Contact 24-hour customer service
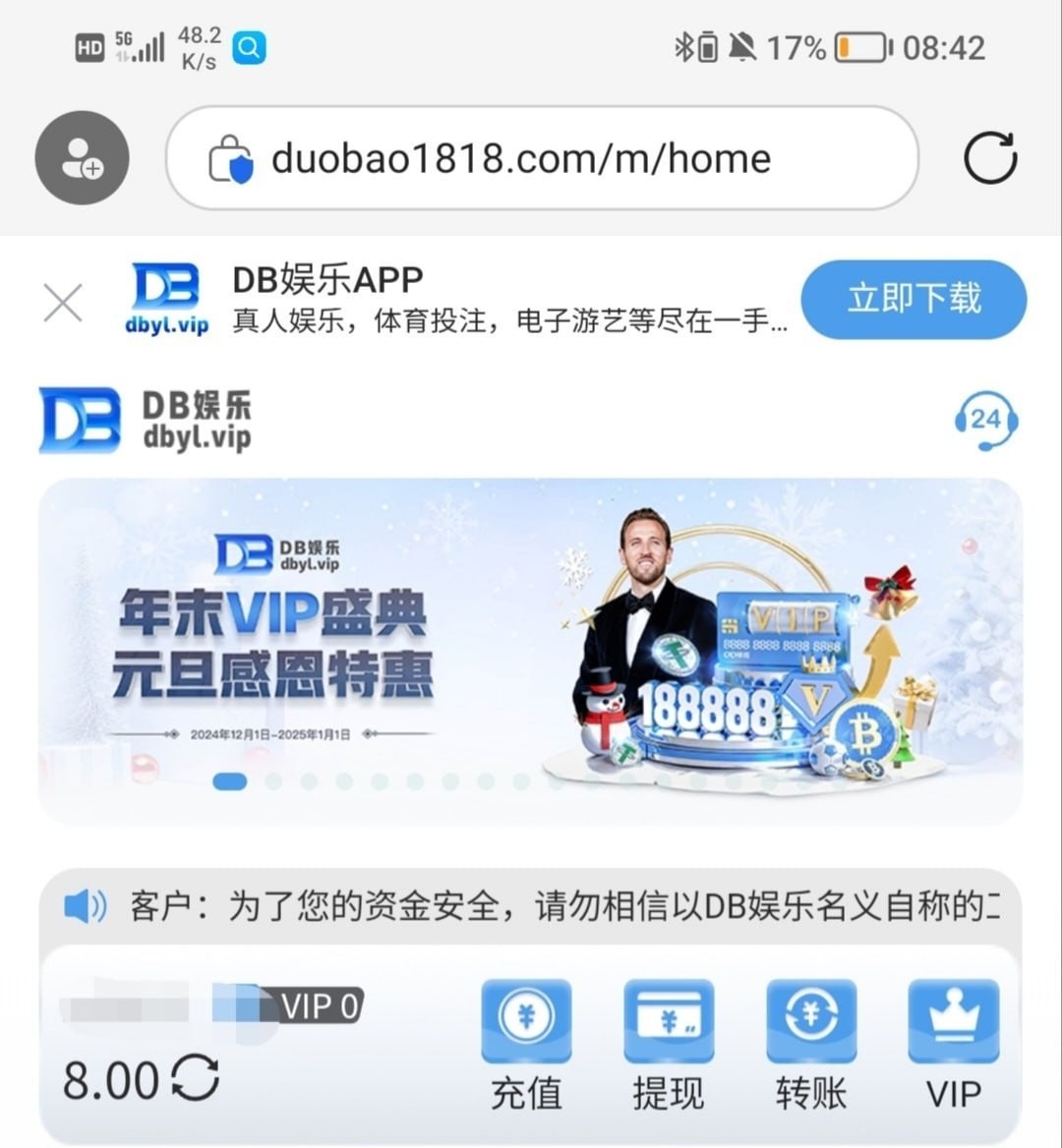1062x1148 pixels. [985, 421]
